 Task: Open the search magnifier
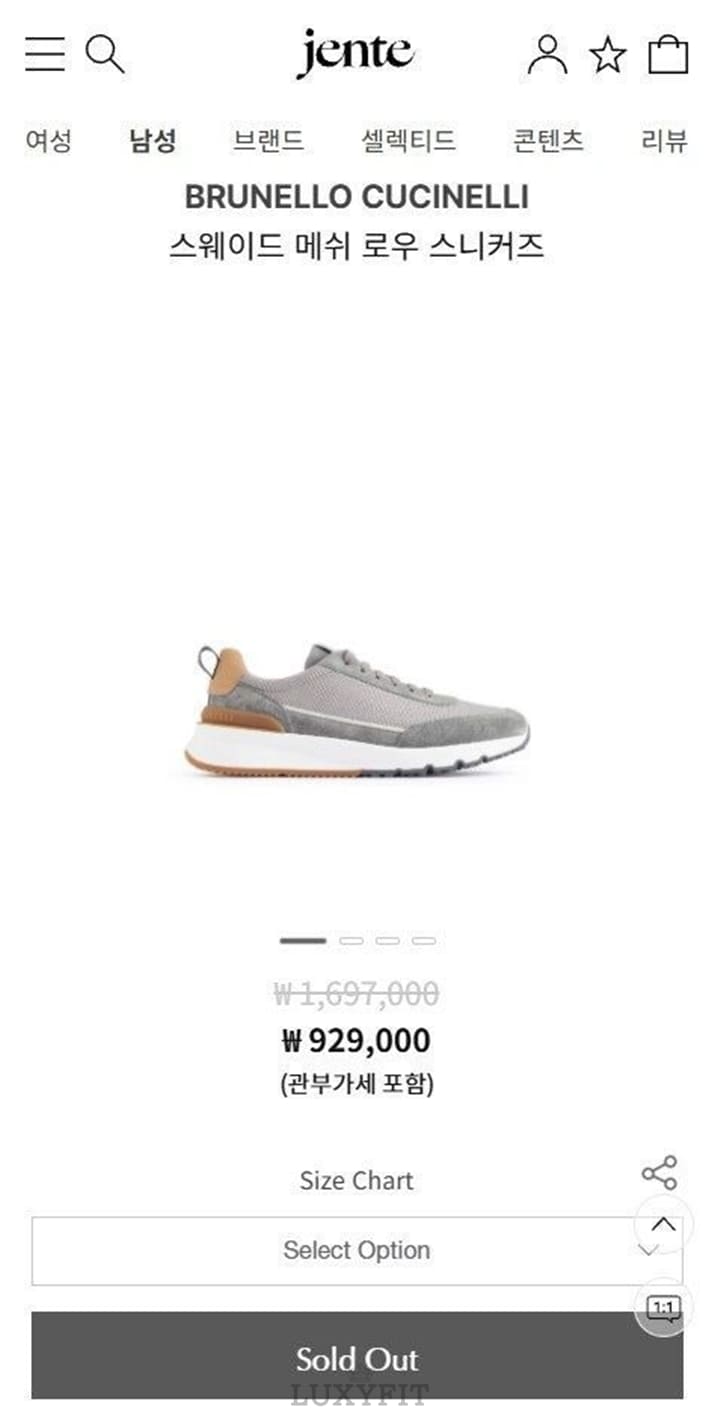[104, 54]
